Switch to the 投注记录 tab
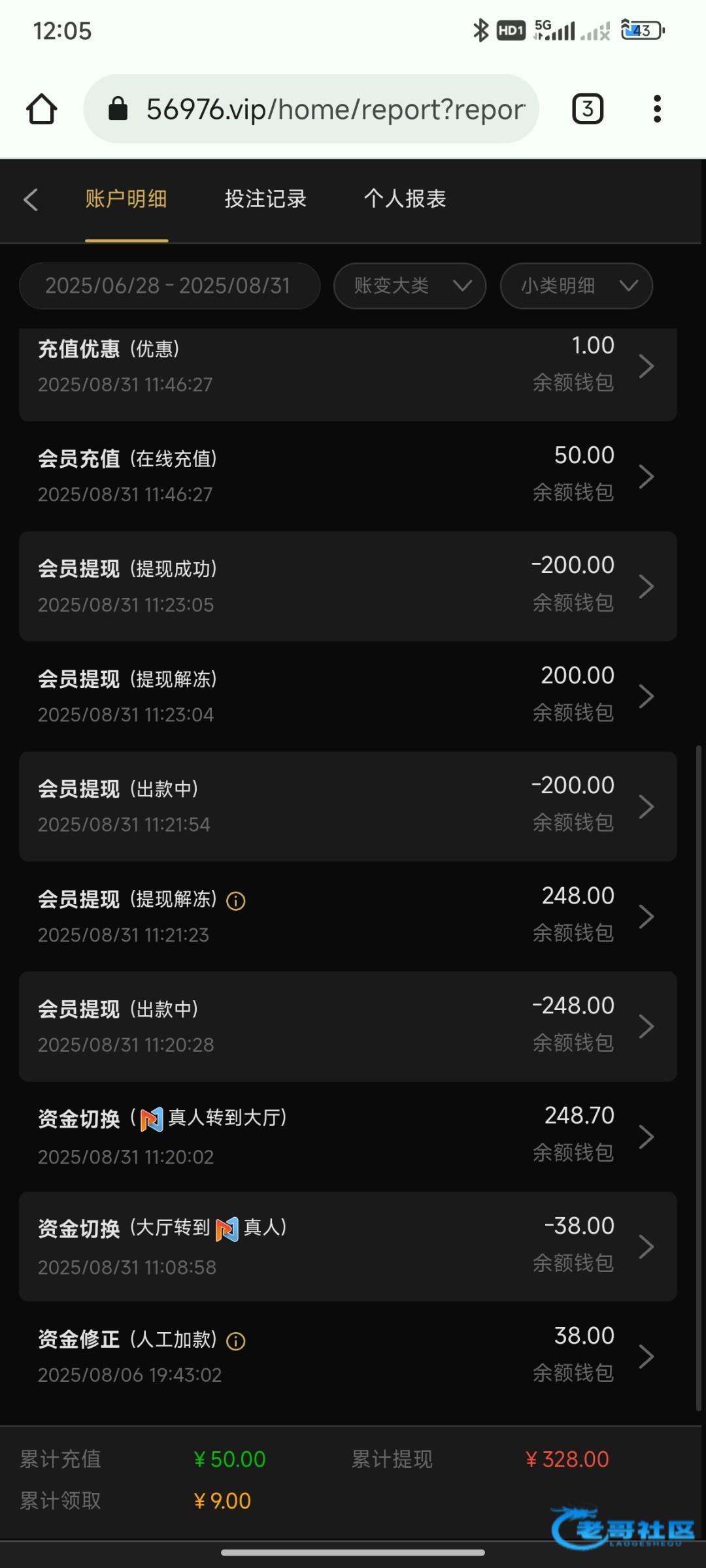This screenshot has width=706, height=1568. click(265, 199)
